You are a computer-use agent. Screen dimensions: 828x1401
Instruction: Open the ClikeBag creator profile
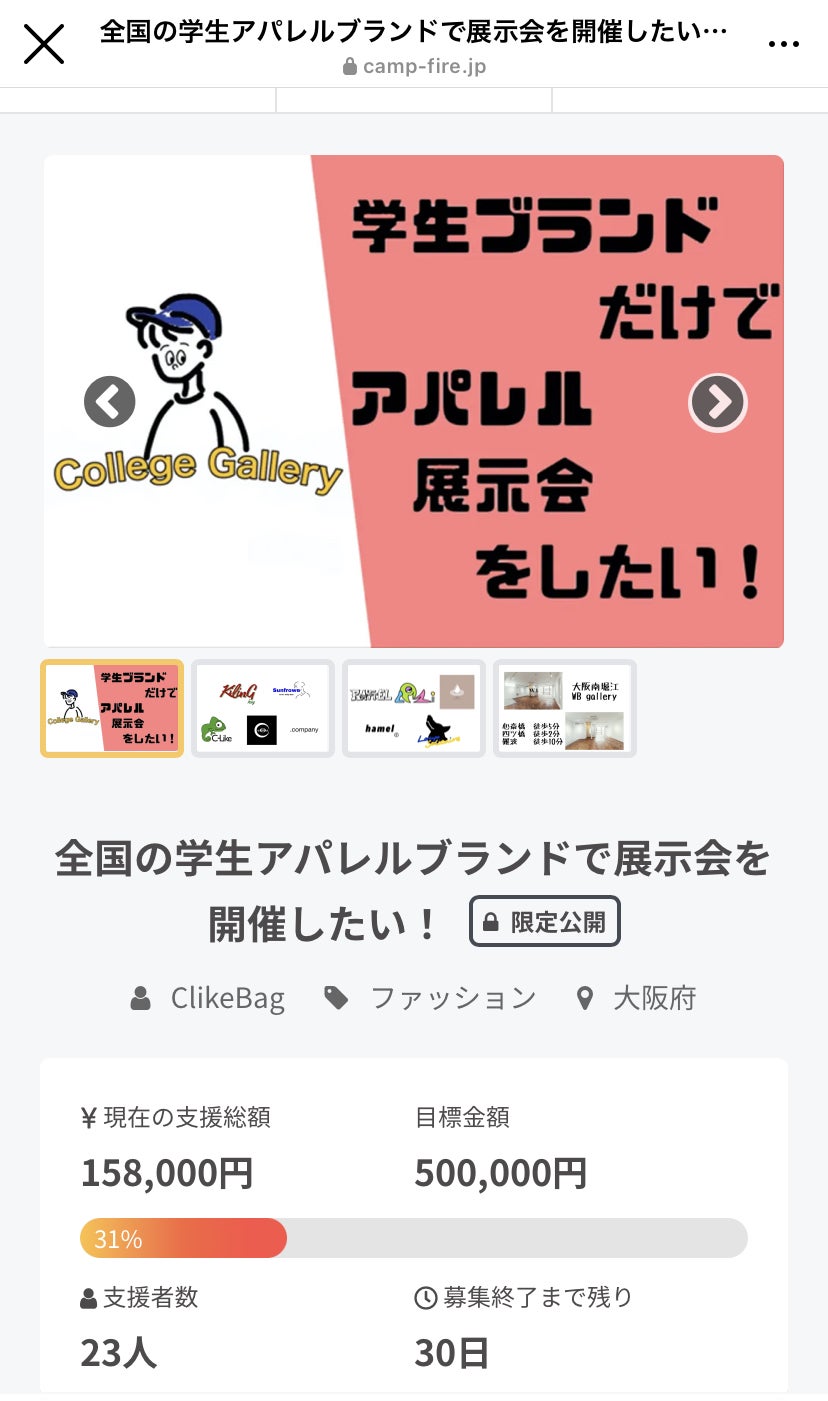point(227,998)
